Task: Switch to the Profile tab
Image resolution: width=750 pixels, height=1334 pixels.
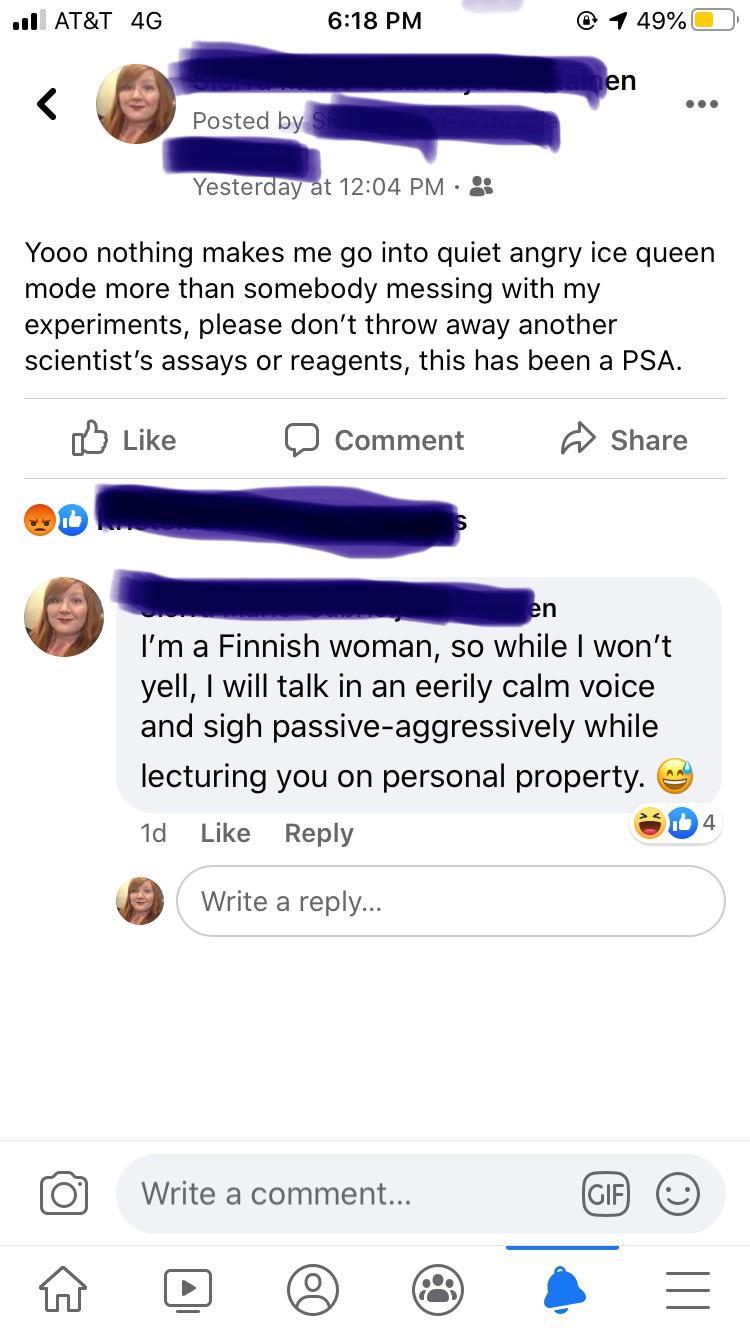Action: coord(313,1289)
